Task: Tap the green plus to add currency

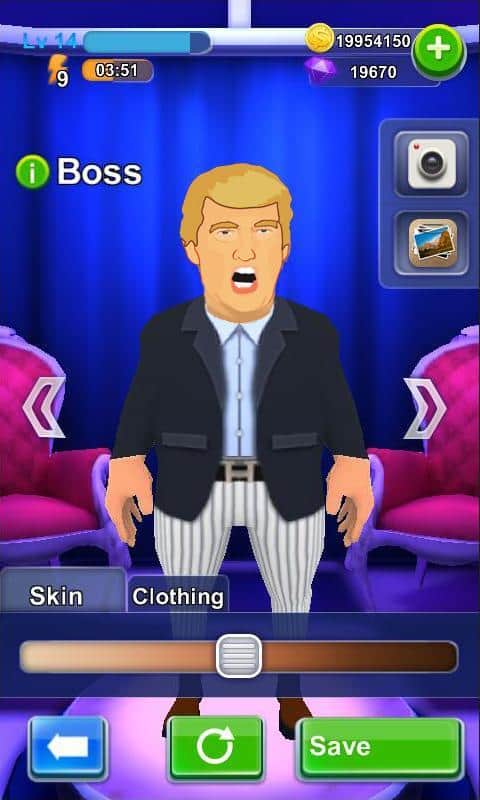Action: pos(439,50)
